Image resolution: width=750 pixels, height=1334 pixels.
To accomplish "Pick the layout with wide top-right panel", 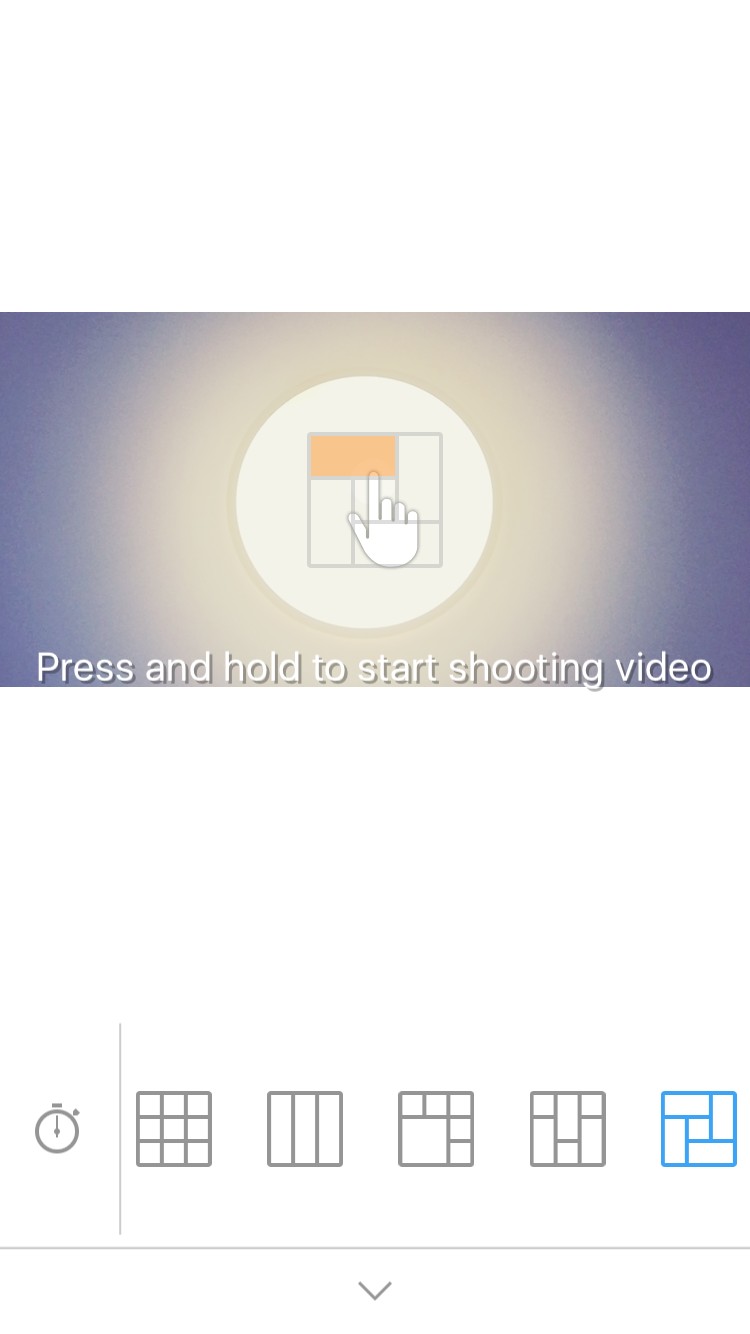I will point(436,1129).
